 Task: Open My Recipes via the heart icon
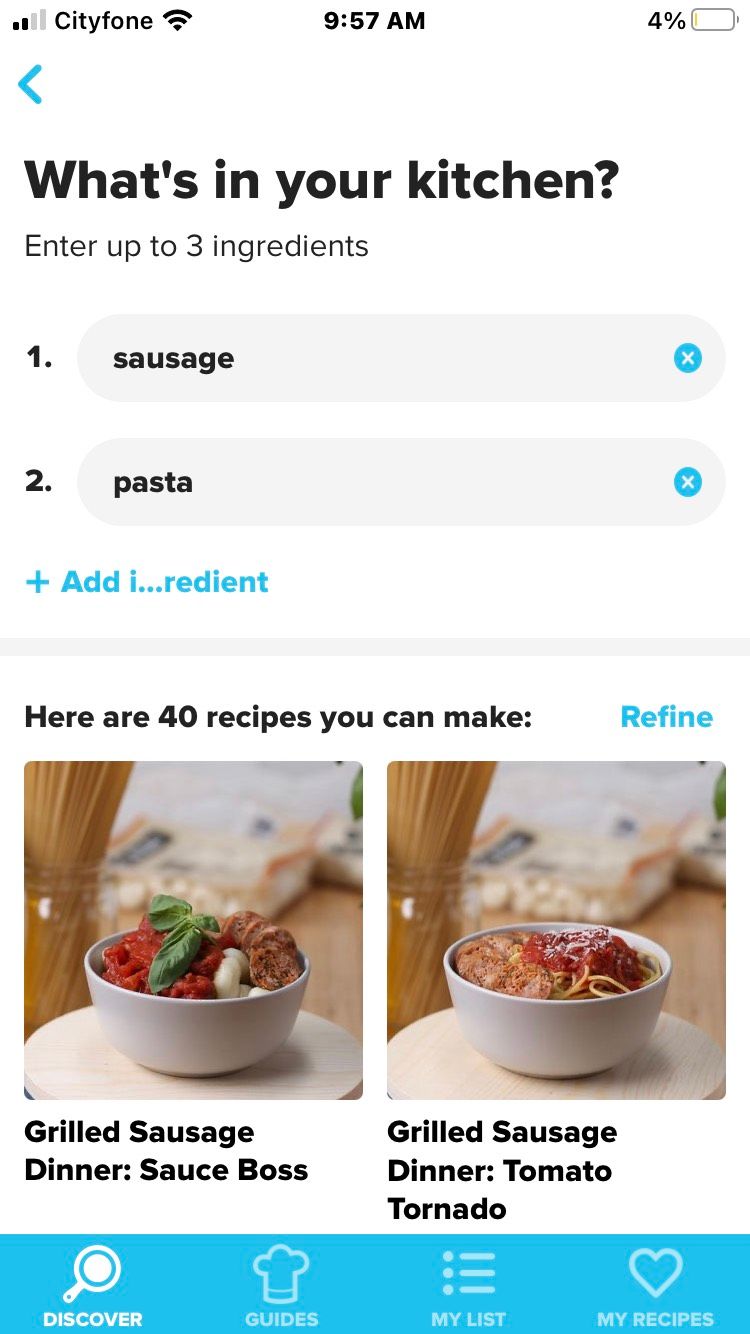pos(655,1271)
